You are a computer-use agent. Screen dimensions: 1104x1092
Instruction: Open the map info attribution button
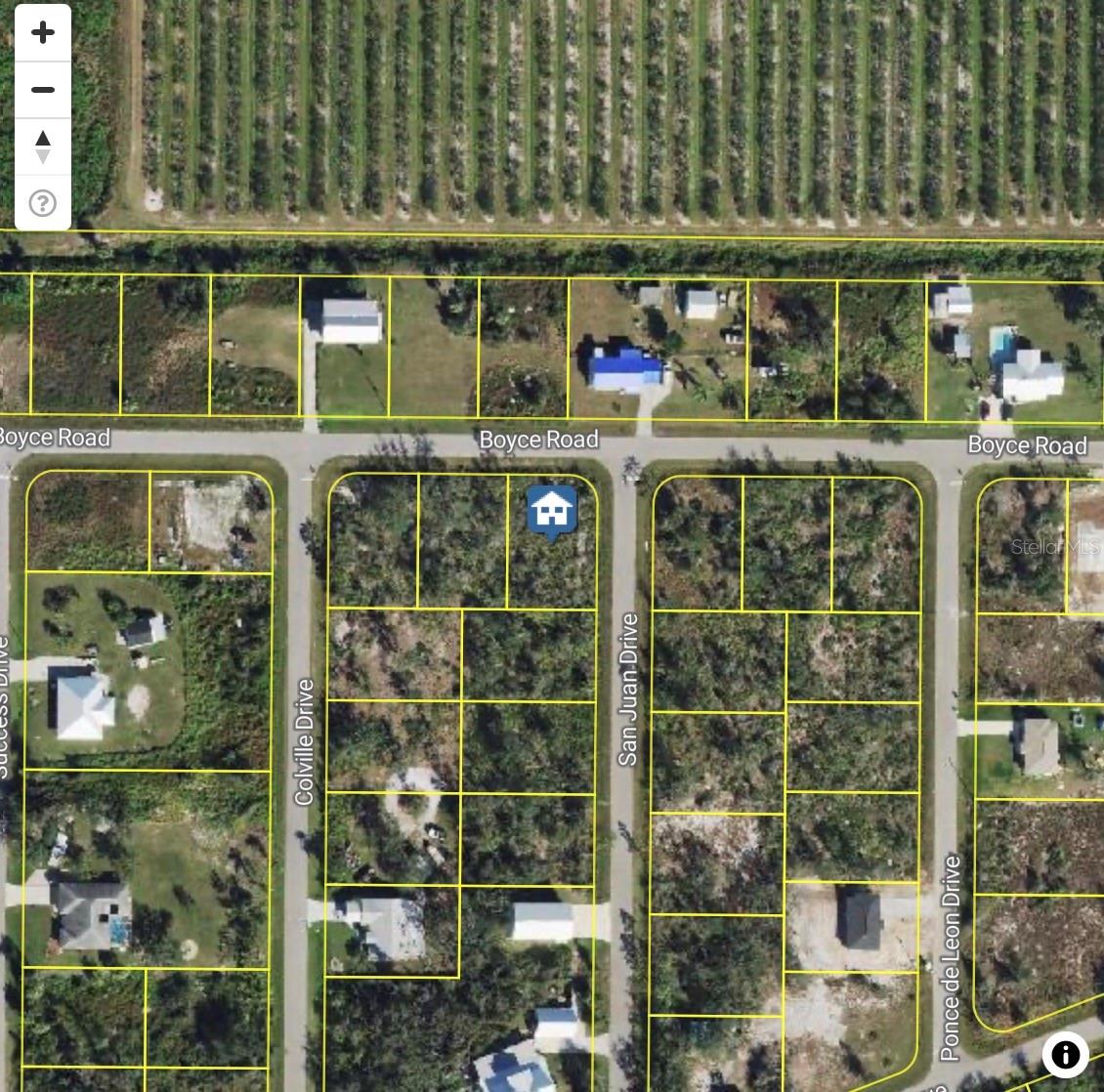coord(1065,1055)
